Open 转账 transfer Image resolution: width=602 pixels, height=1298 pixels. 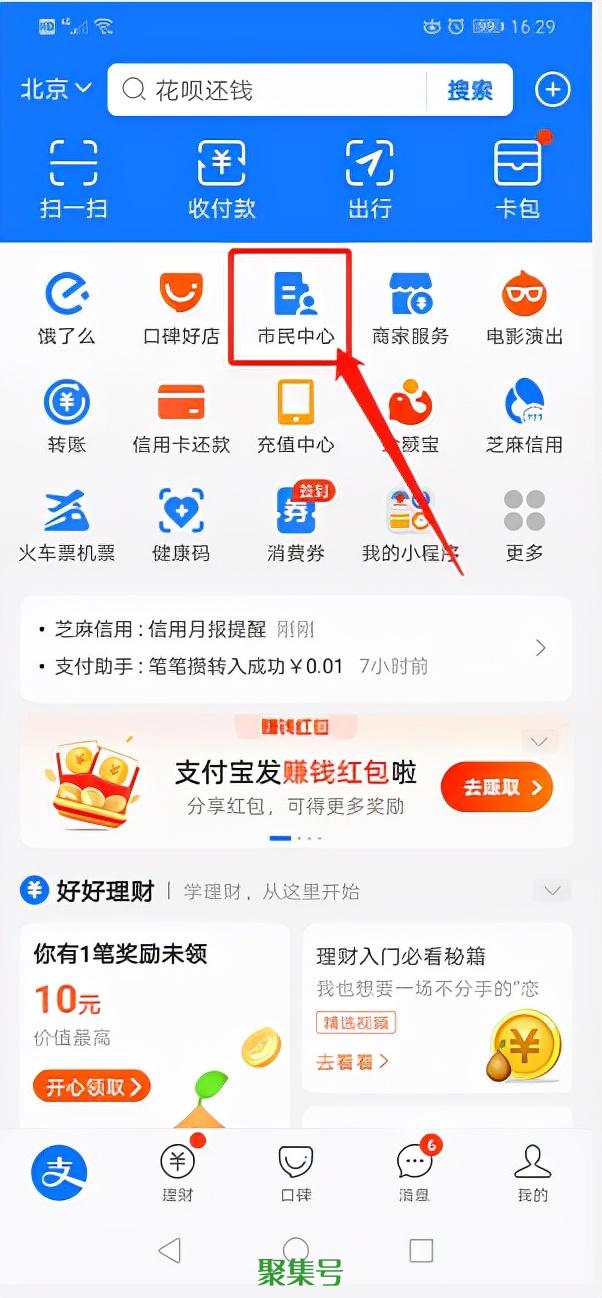(x=66, y=416)
